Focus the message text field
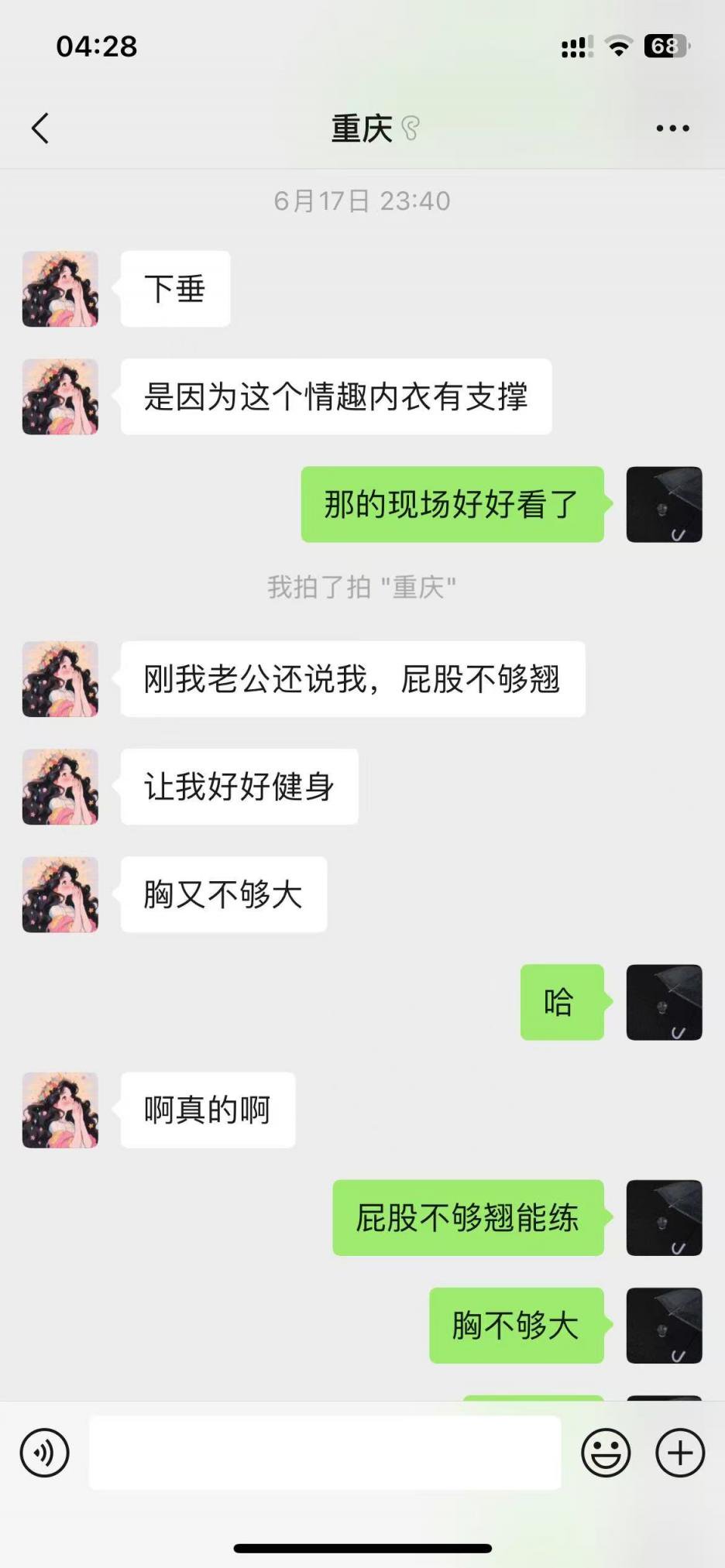 point(325,1453)
